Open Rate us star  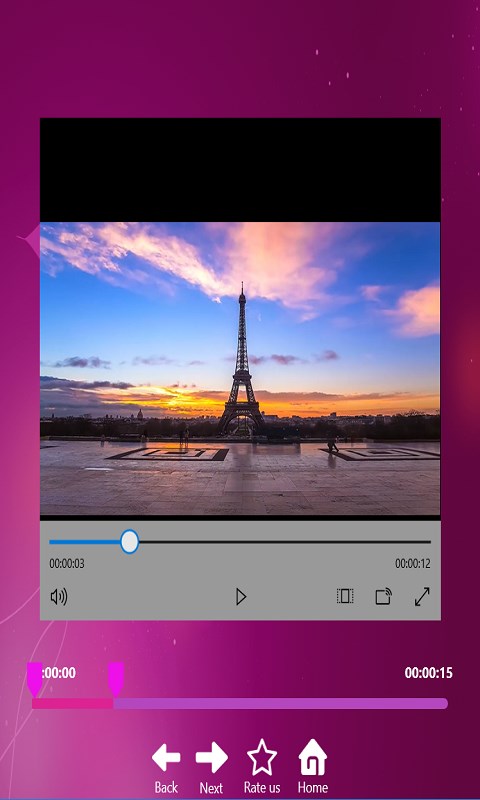(262, 767)
